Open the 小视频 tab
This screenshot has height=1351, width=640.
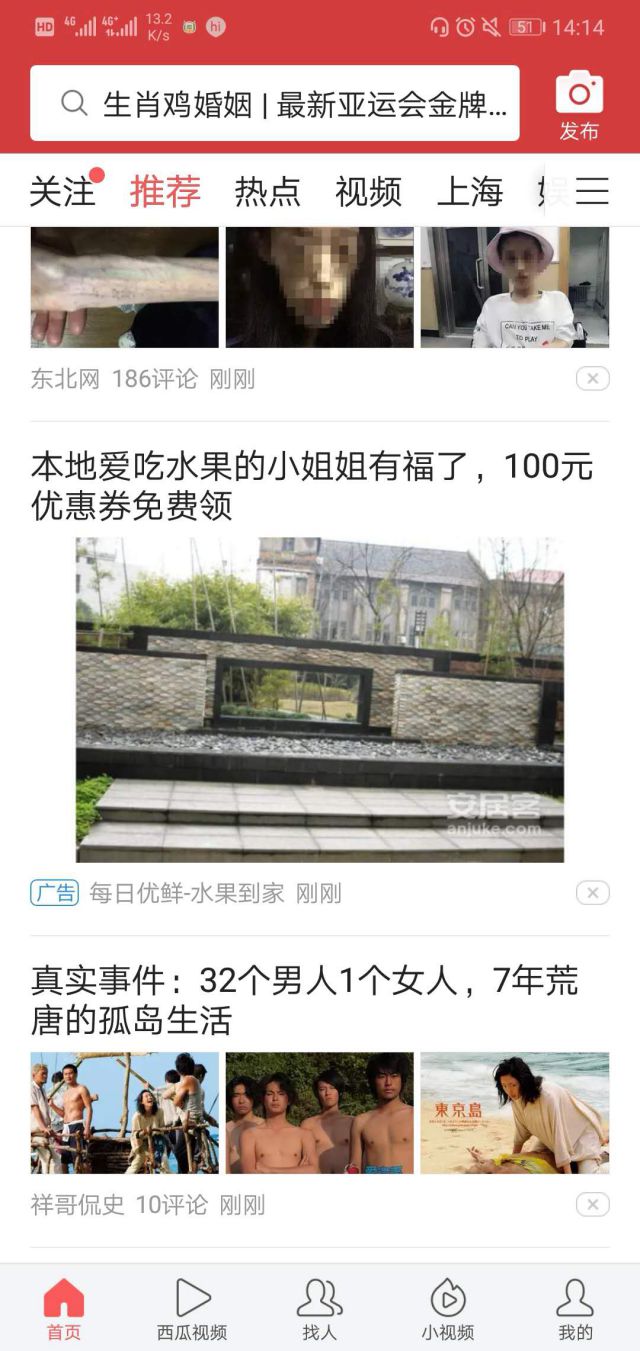coord(447,1308)
